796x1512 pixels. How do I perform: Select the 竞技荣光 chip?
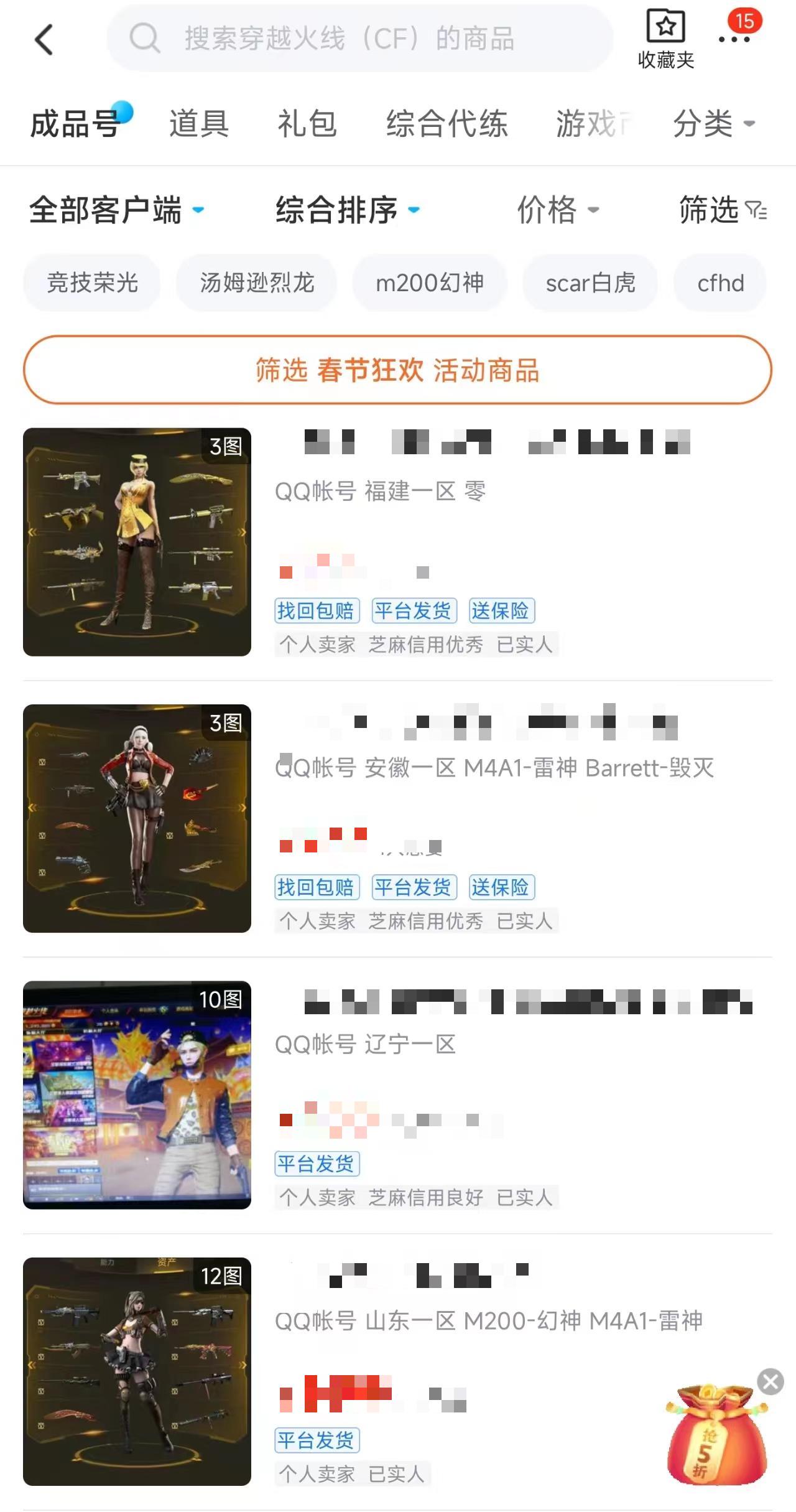92,283
